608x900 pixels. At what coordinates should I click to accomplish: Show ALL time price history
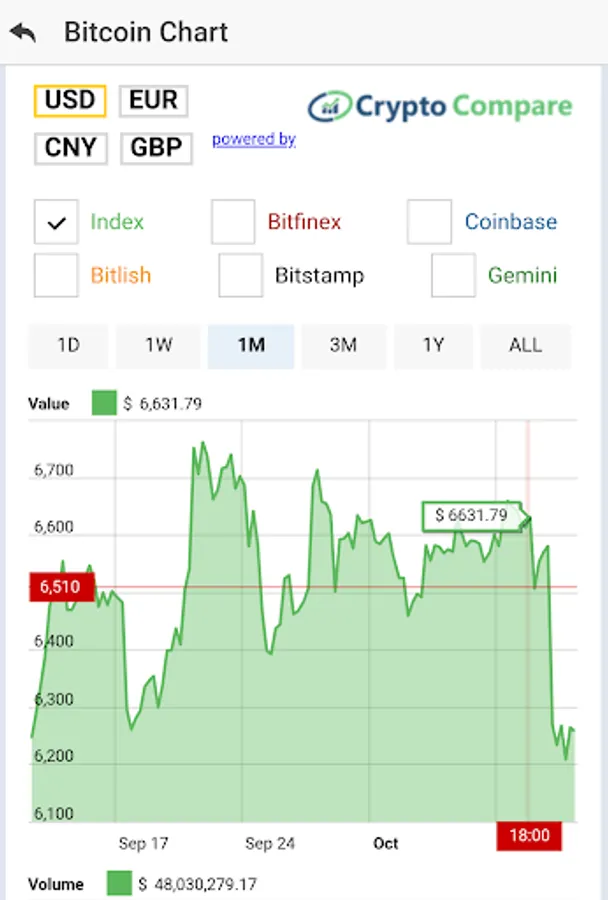coord(525,346)
